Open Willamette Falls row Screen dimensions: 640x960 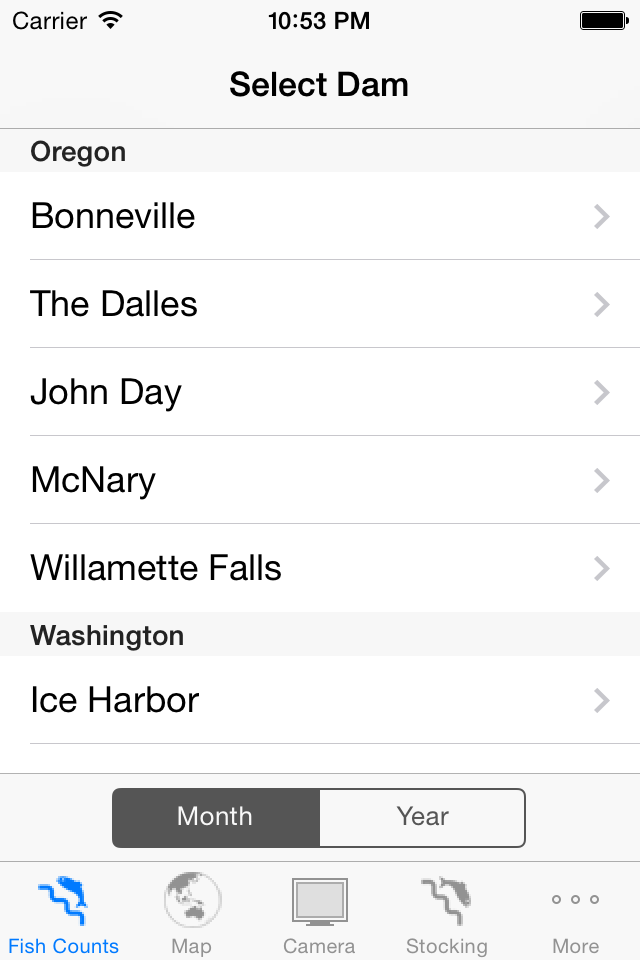pyautogui.click(x=320, y=568)
